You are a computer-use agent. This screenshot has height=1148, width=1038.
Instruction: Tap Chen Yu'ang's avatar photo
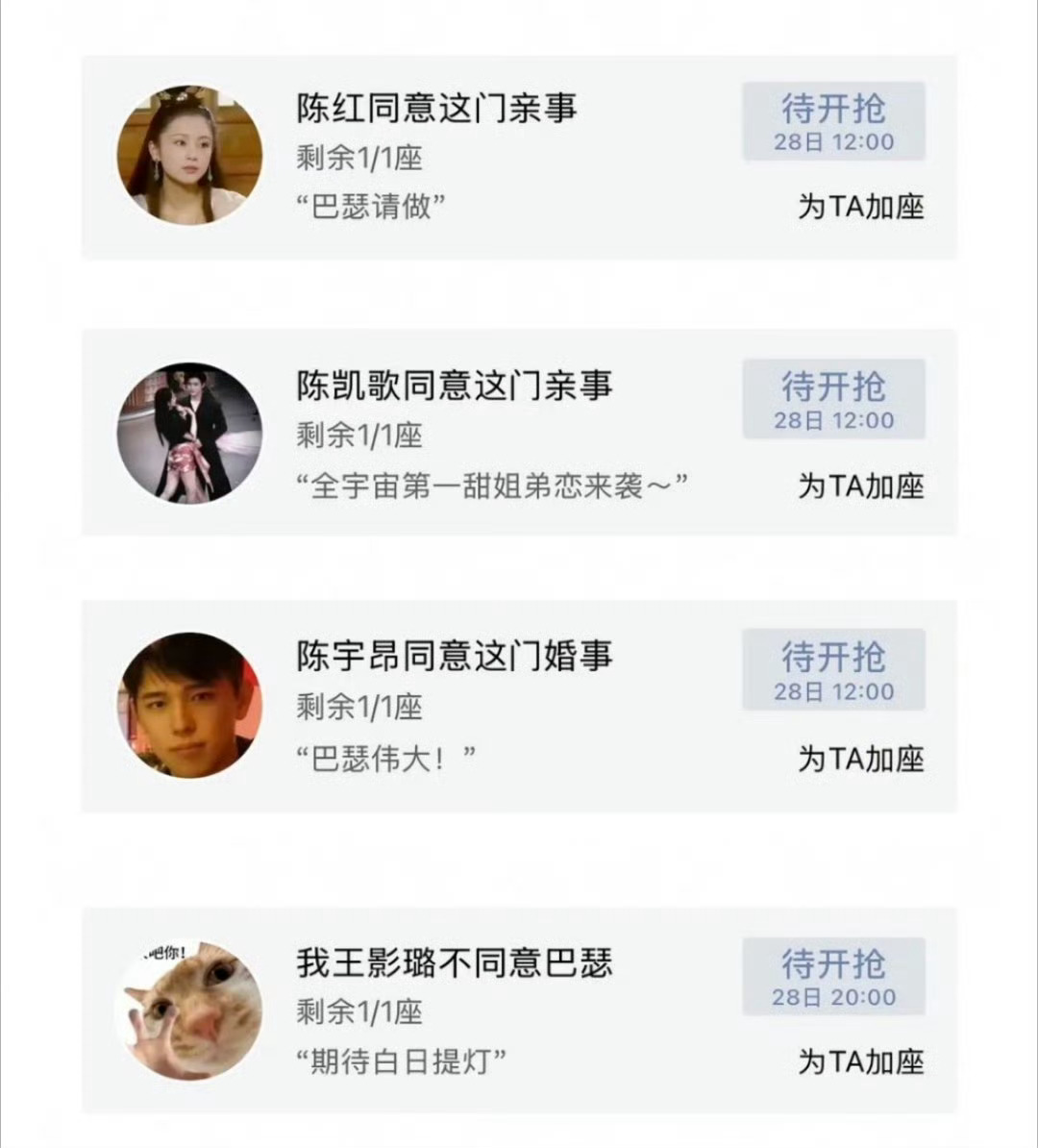click(x=189, y=707)
